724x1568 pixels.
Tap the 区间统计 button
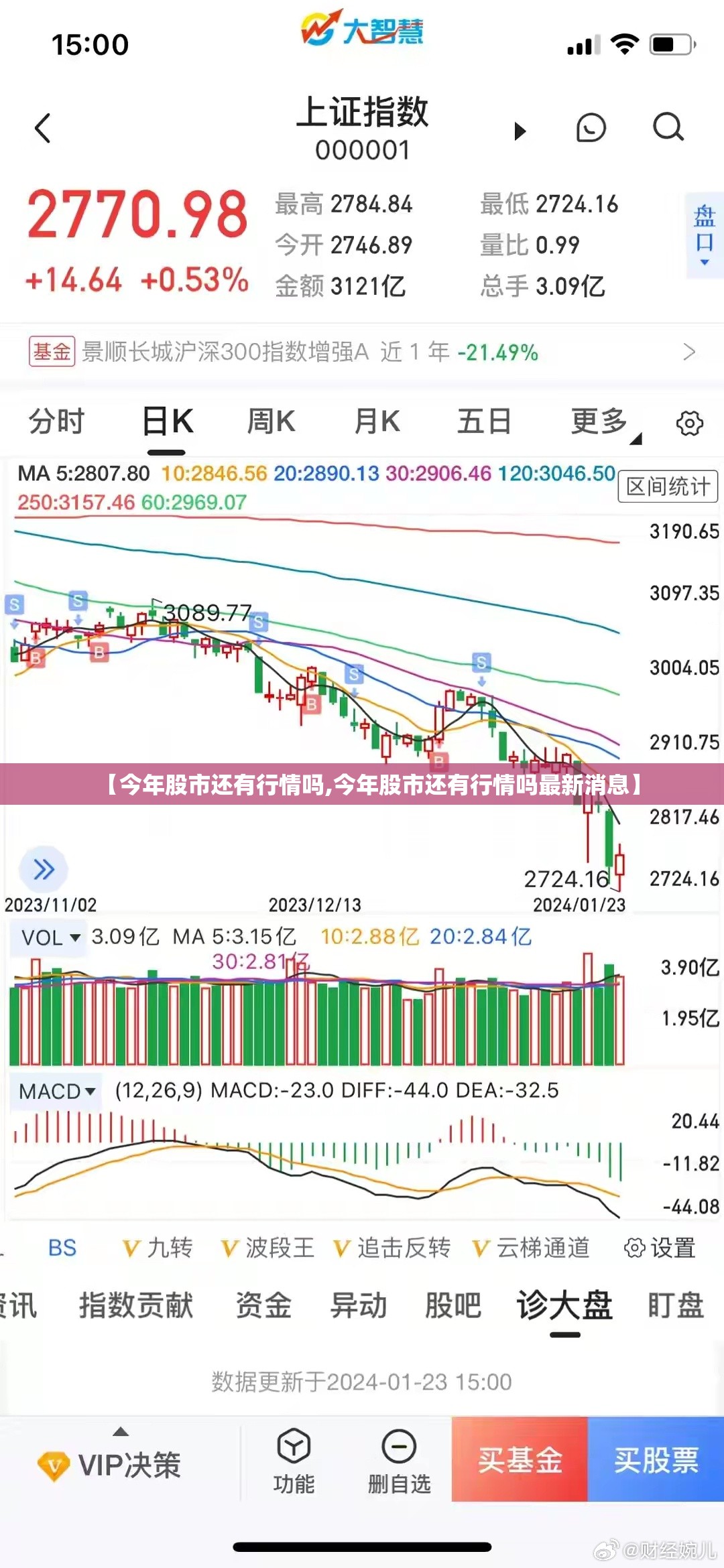coord(668,486)
